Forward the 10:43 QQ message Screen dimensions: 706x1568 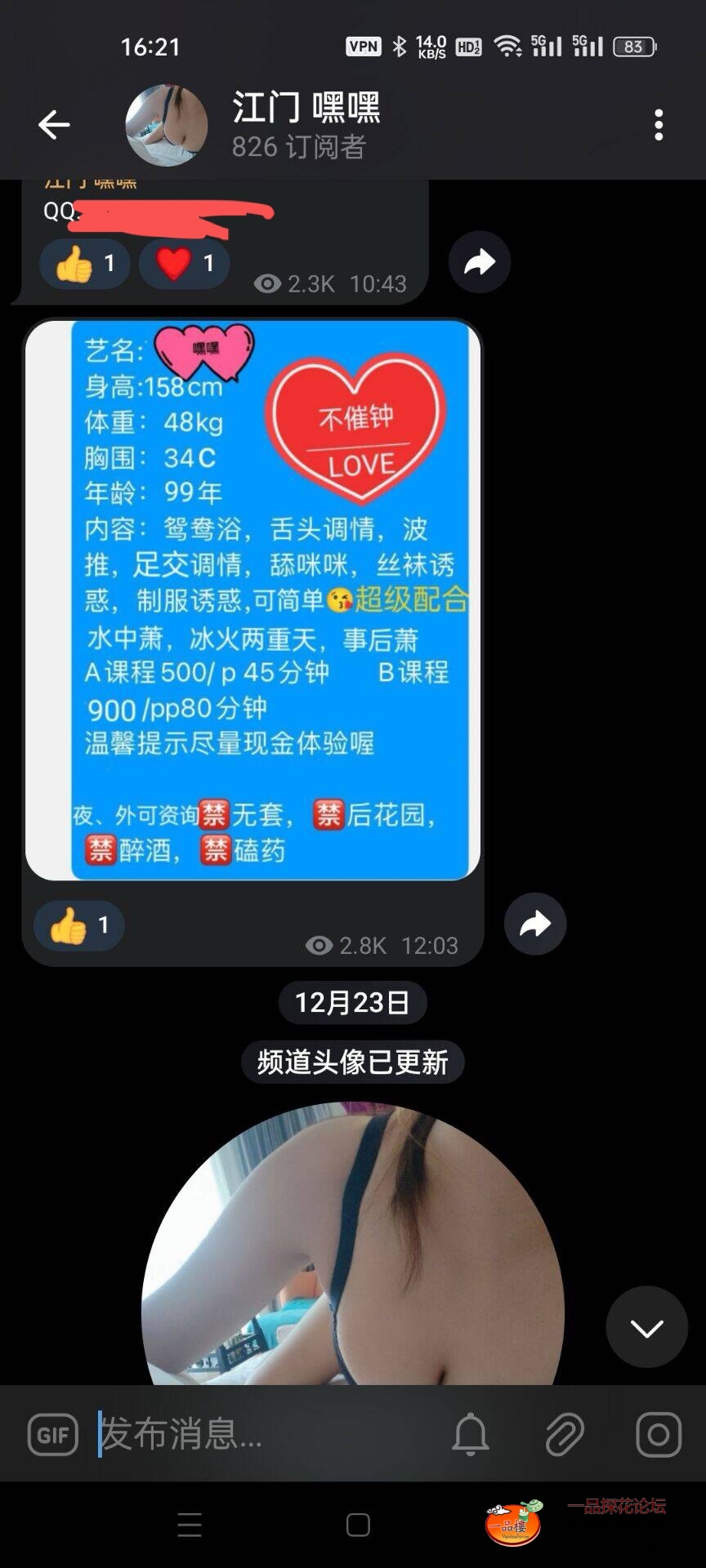point(480,262)
